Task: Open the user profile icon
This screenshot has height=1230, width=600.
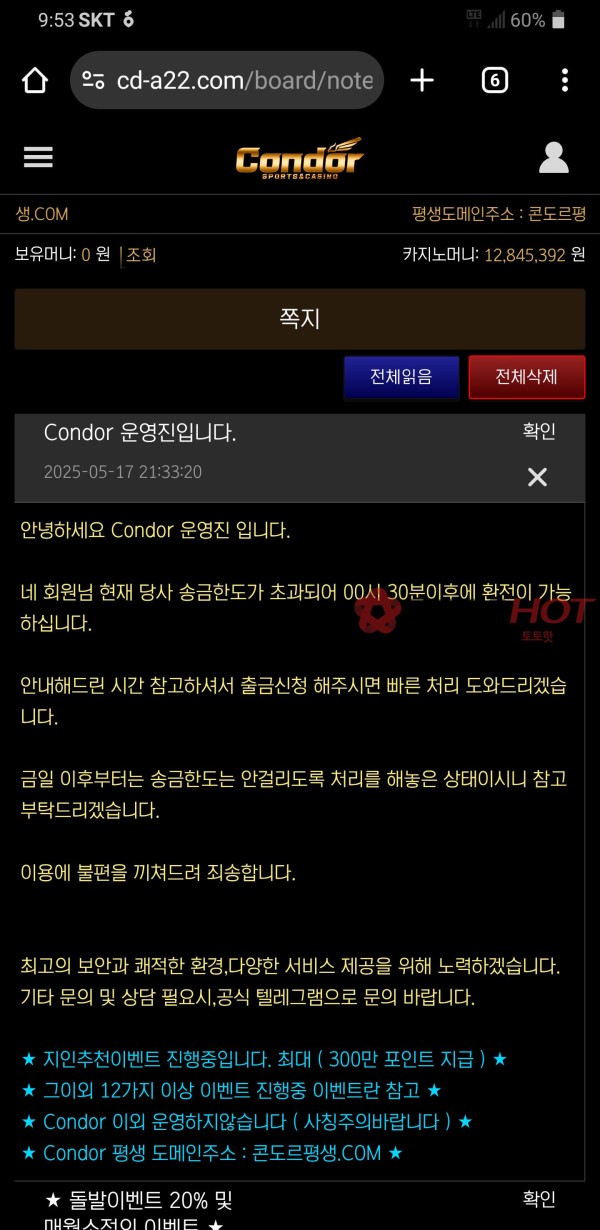Action: [x=553, y=158]
